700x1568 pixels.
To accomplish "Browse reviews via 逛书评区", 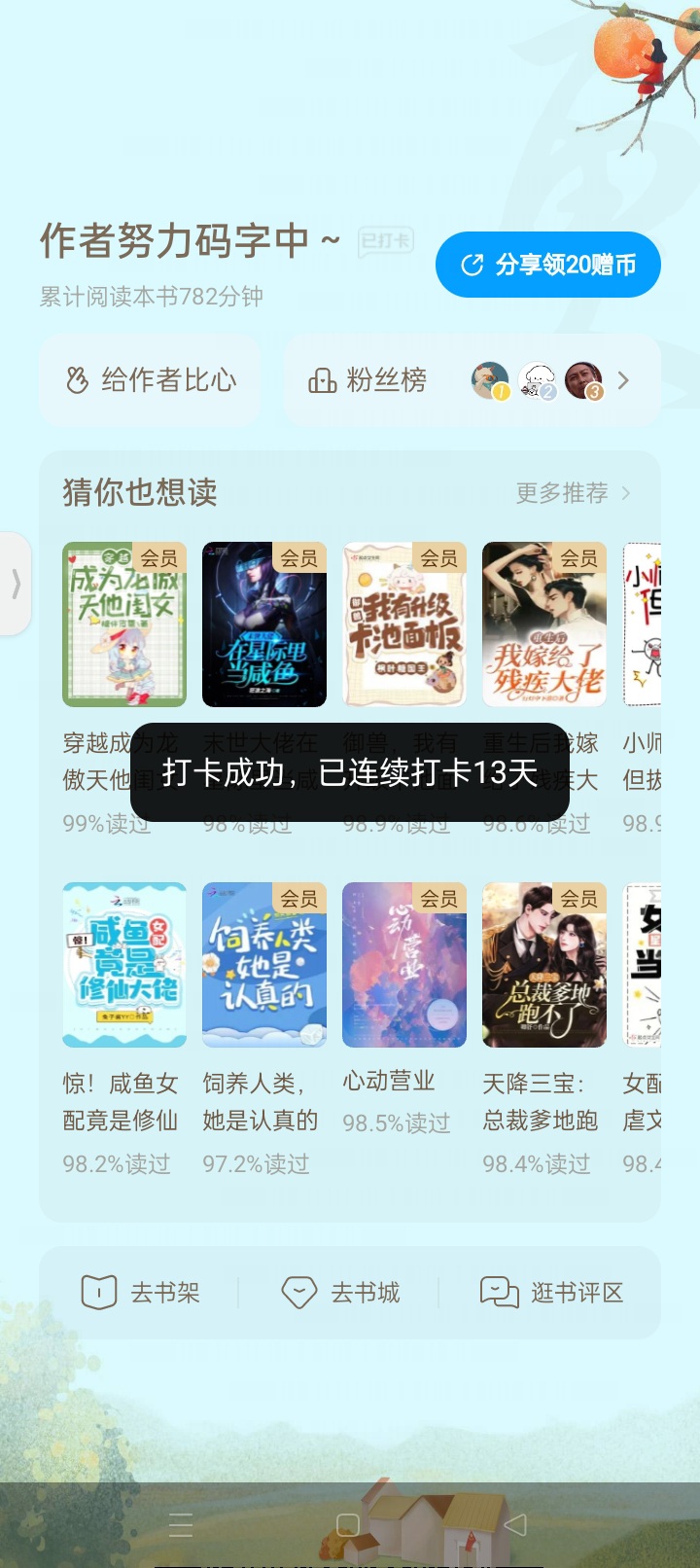I will coord(551,1293).
